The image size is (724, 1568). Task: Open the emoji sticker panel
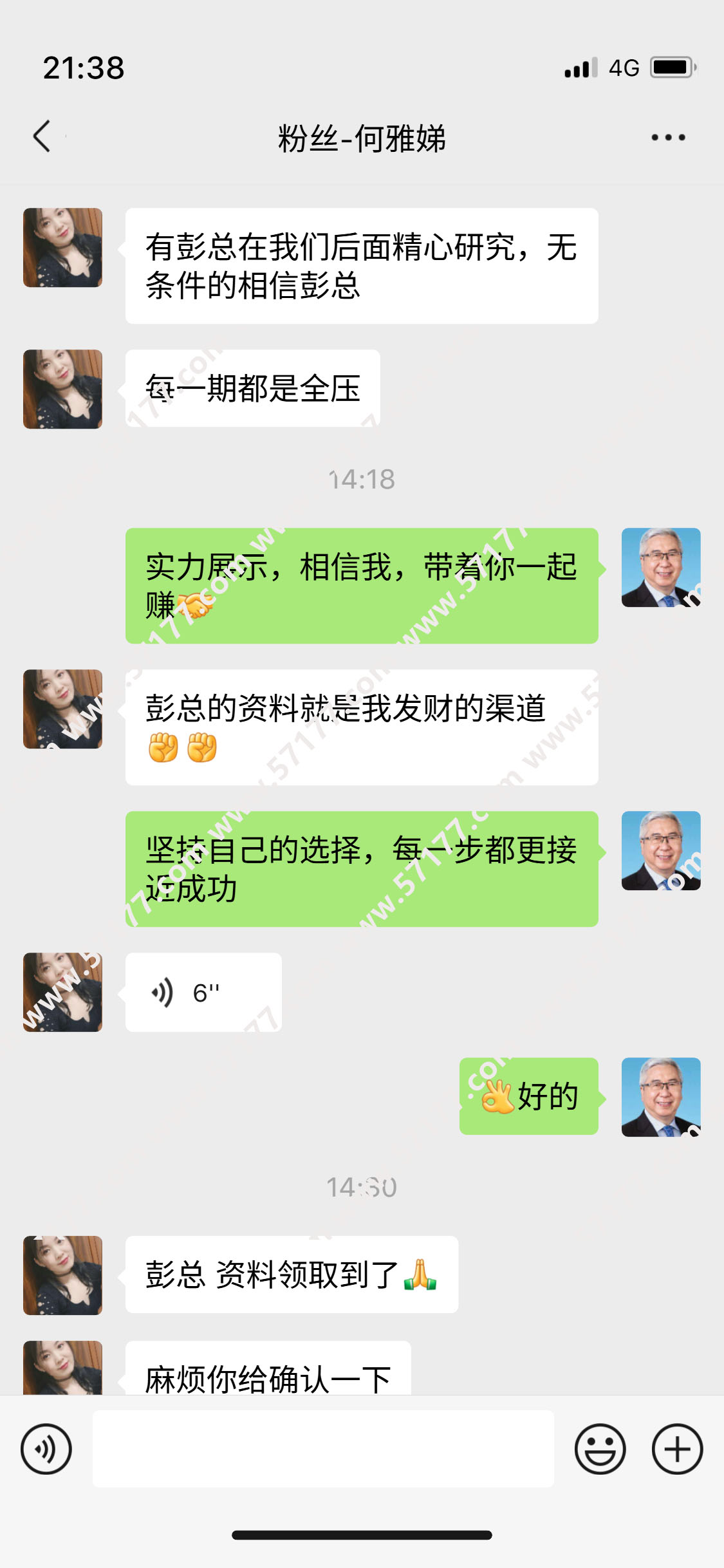click(x=600, y=1449)
